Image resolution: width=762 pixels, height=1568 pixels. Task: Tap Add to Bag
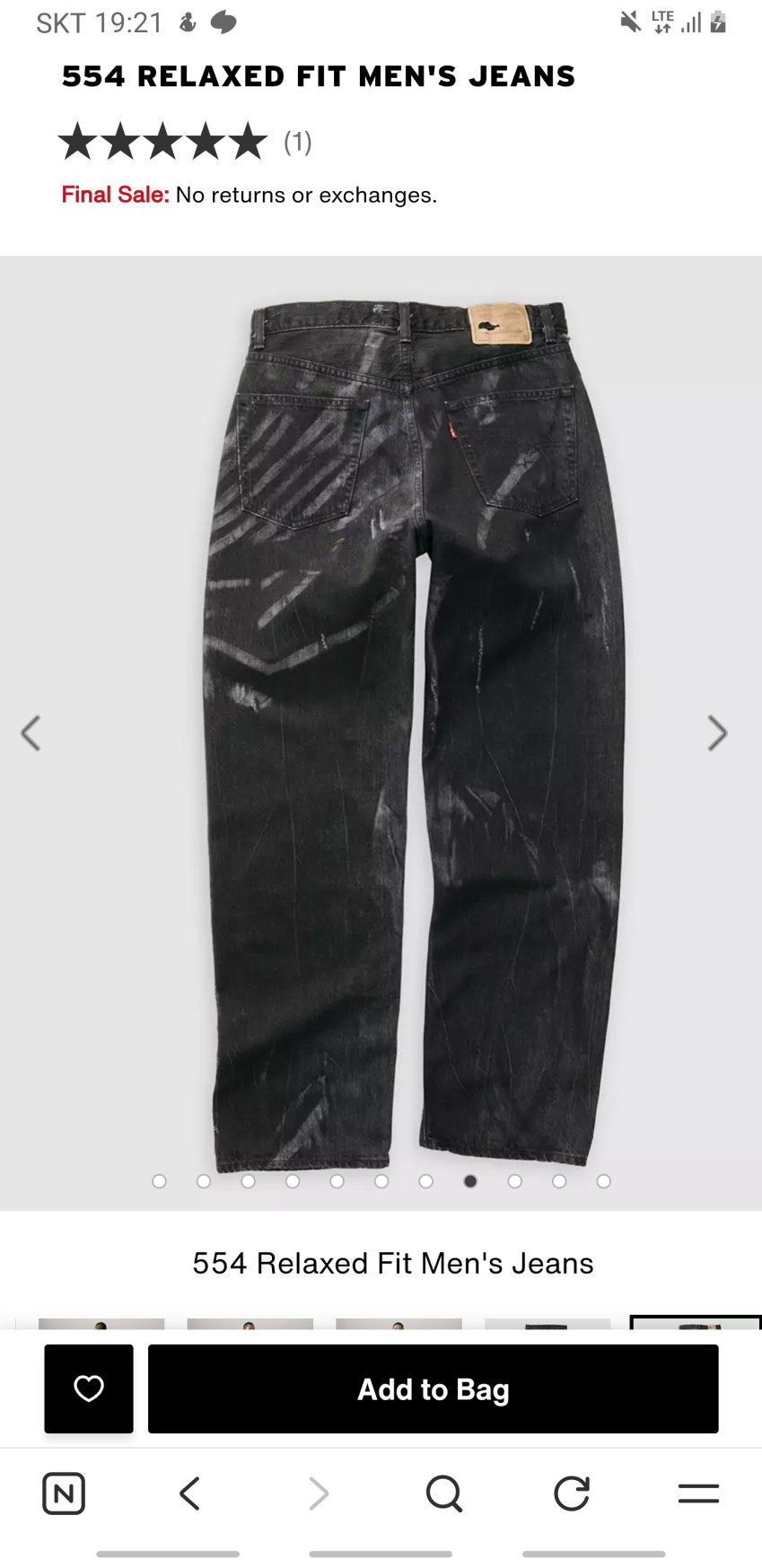433,1388
